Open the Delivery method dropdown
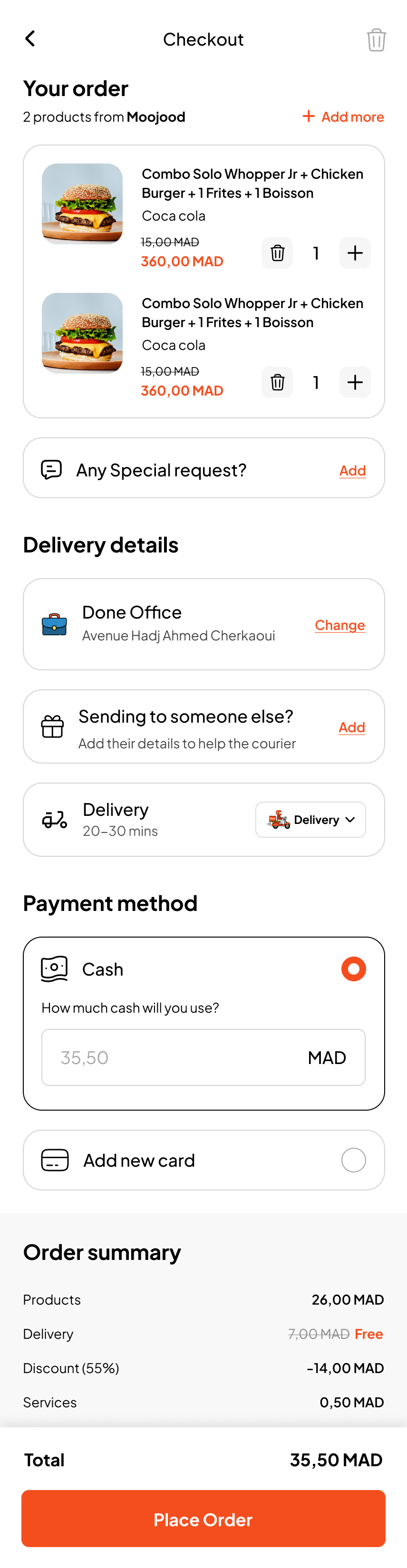The image size is (407, 1568). pos(310,820)
